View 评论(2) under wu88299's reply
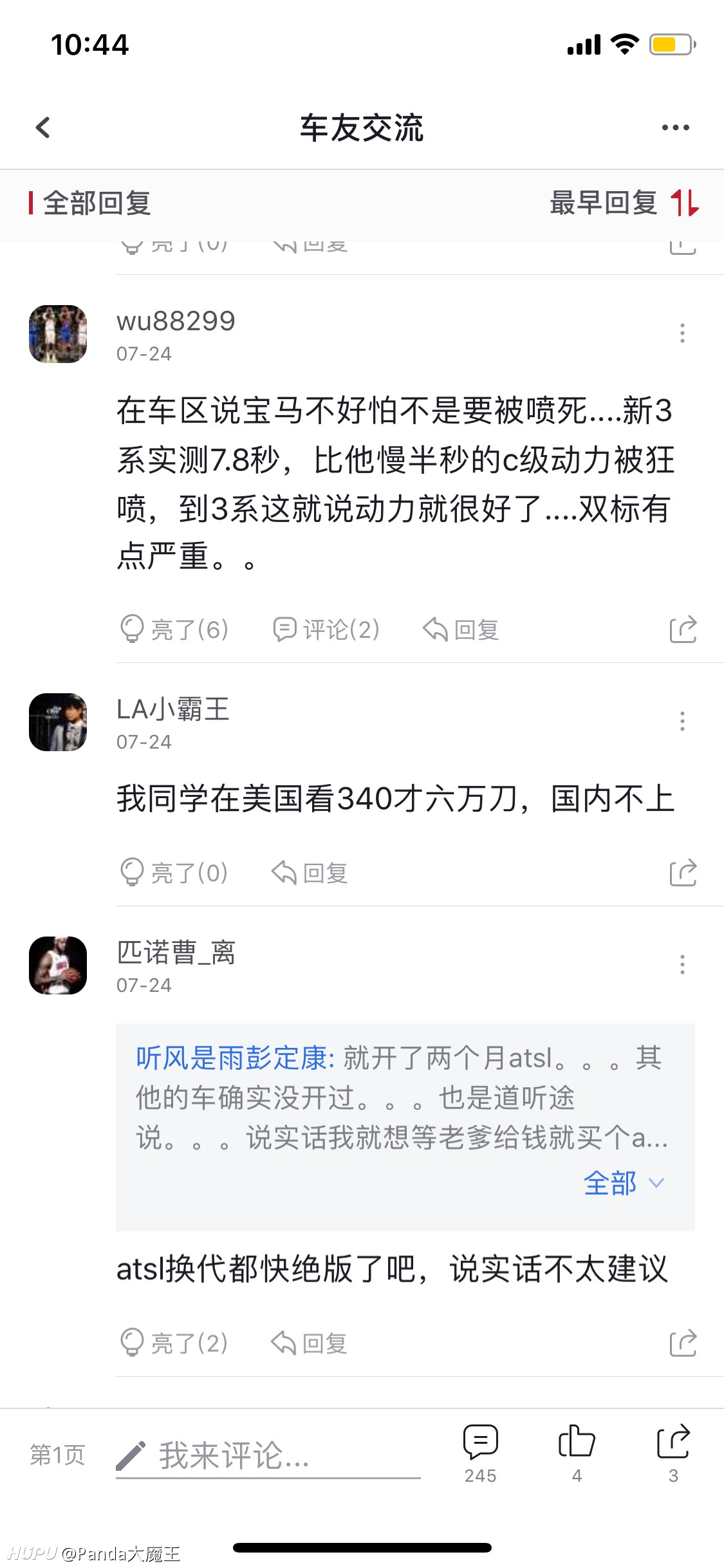The height and width of the screenshot is (1568, 724). (326, 630)
